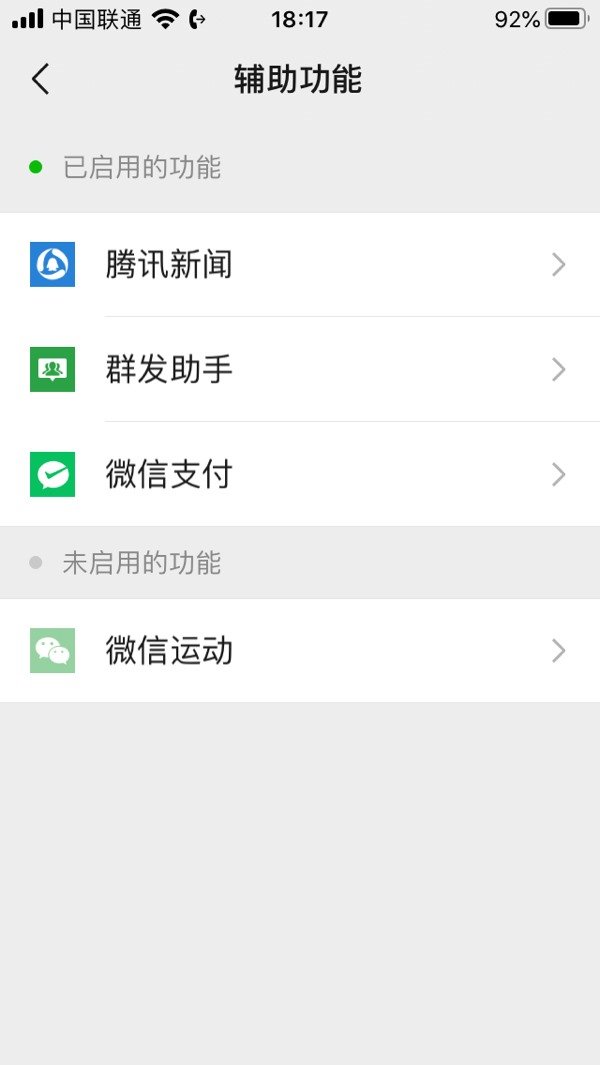Open 腾讯新闻 settings
The height and width of the screenshot is (1065, 600).
click(300, 265)
